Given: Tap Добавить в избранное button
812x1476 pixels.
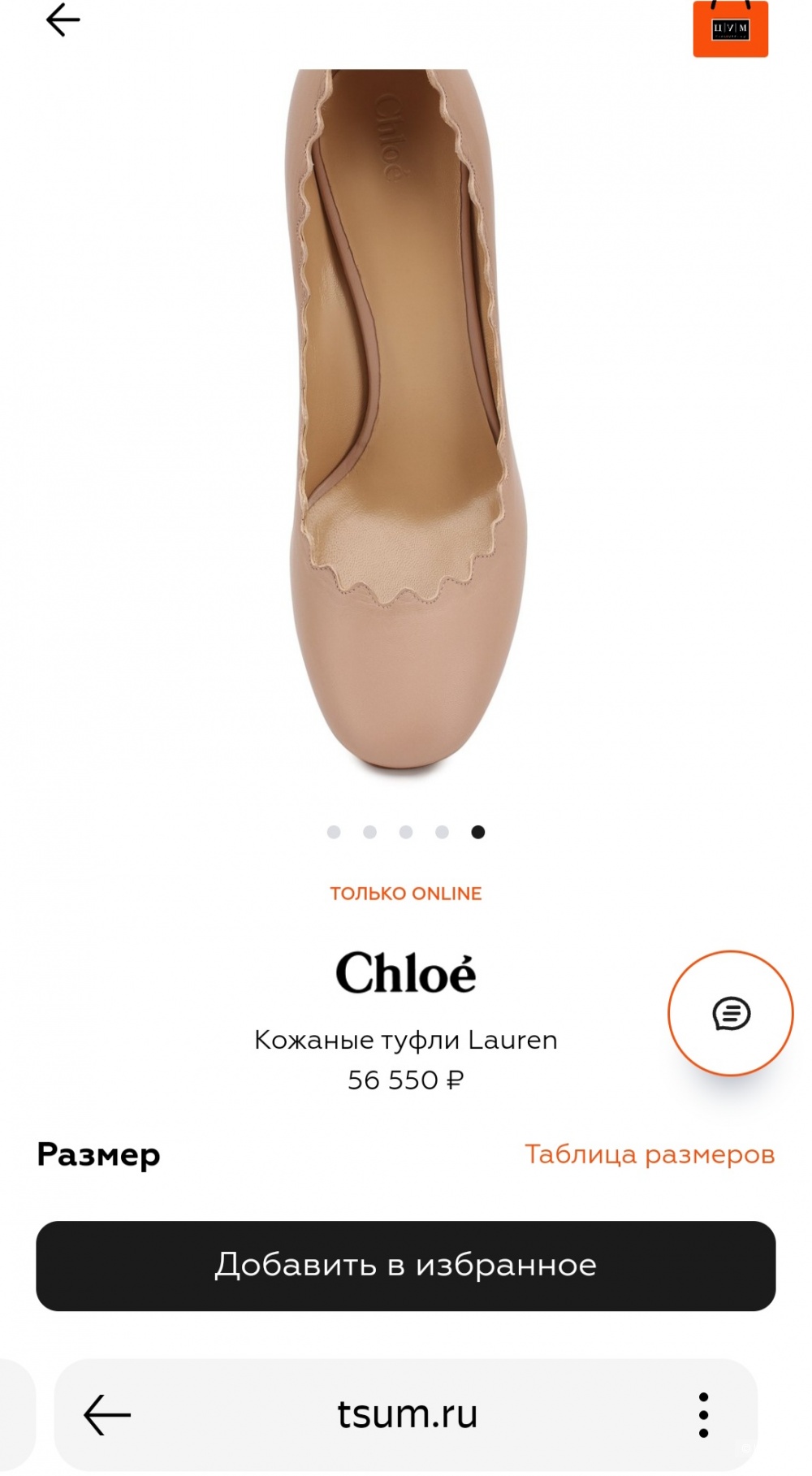Looking at the screenshot, I should [x=405, y=1265].
